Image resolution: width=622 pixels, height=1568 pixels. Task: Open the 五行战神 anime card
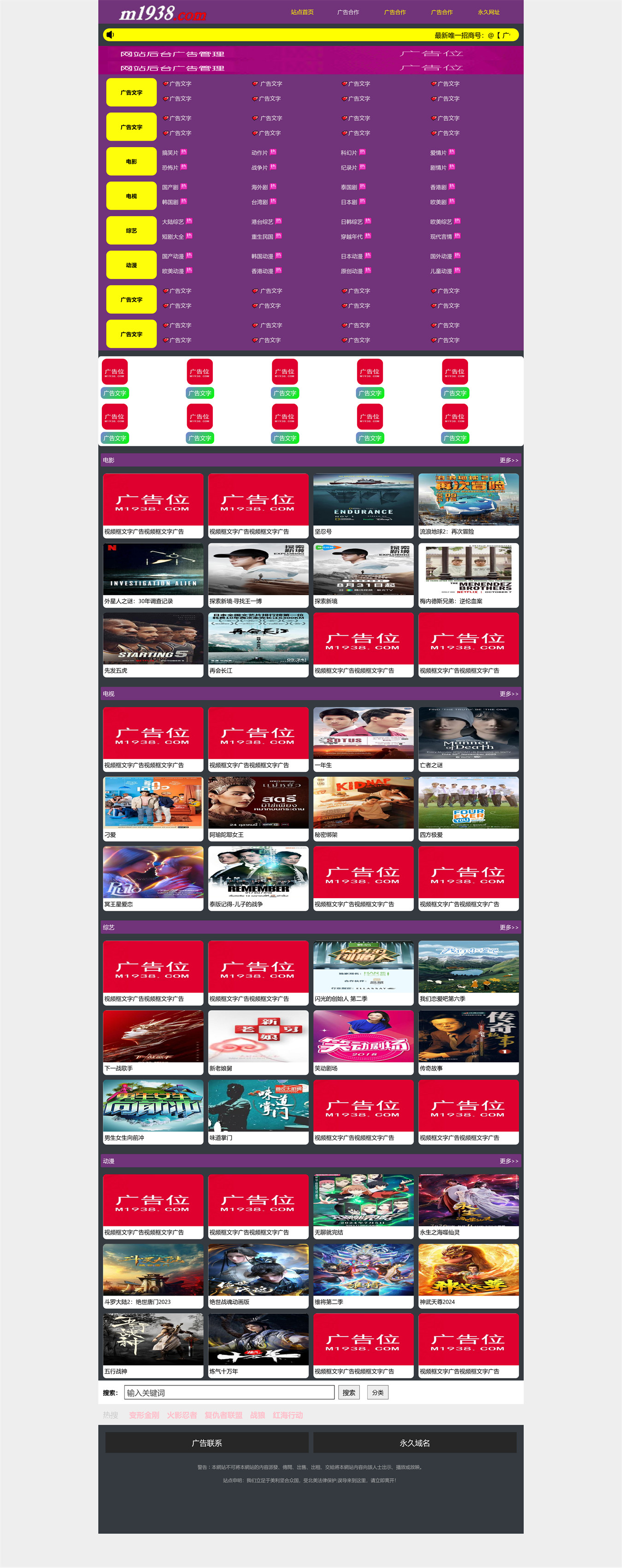pos(153,1344)
